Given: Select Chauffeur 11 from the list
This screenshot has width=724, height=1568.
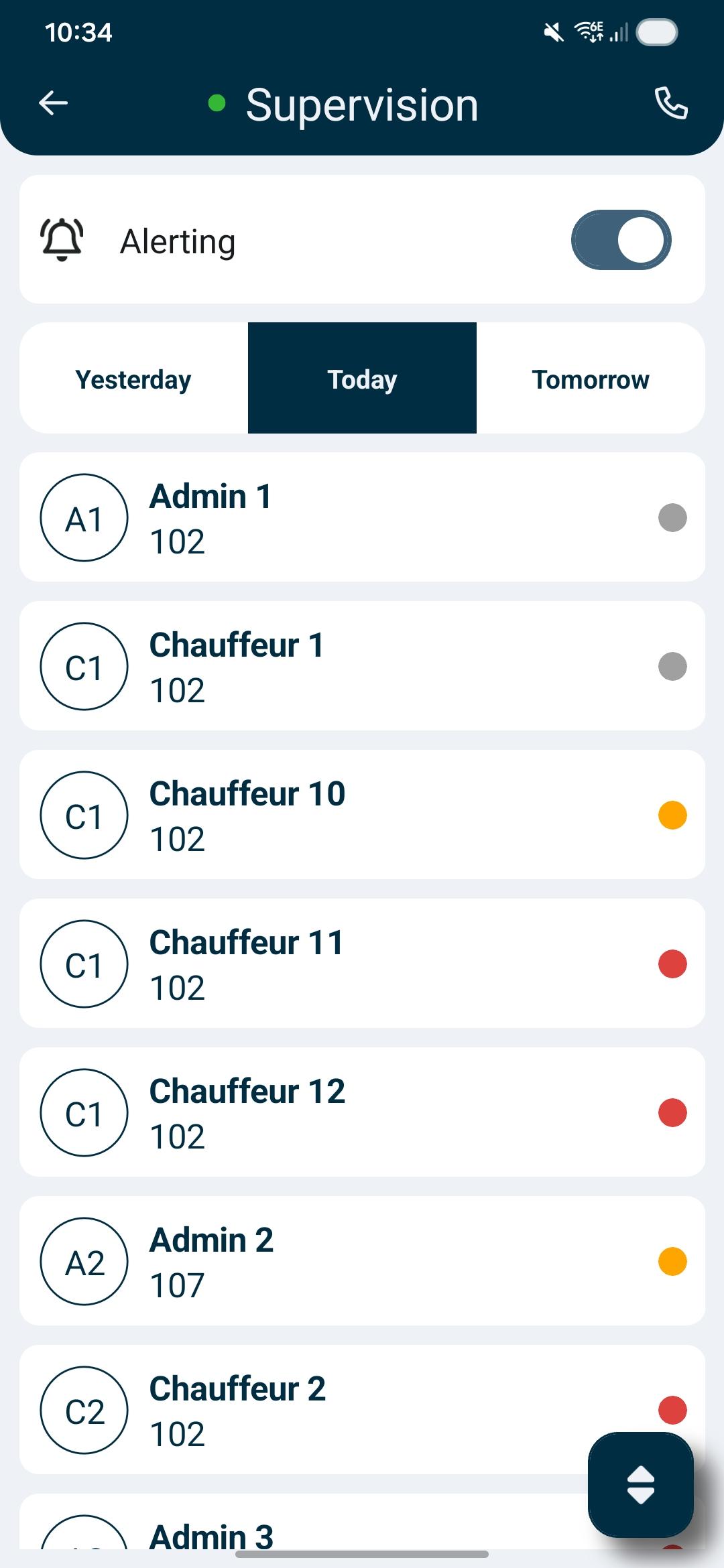Looking at the screenshot, I should tap(362, 964).
